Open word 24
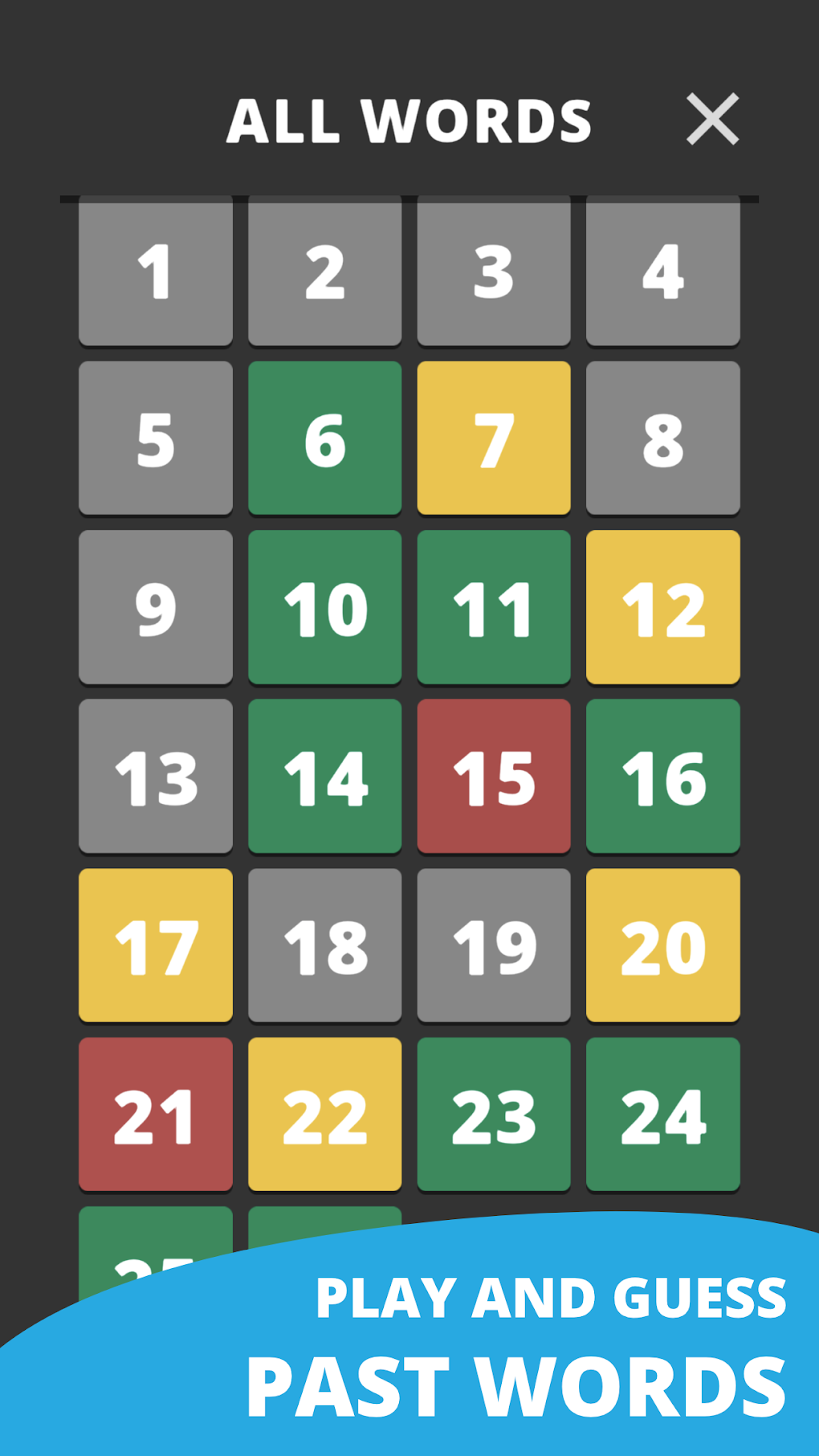819x1456 pixels. point(663,1115)
